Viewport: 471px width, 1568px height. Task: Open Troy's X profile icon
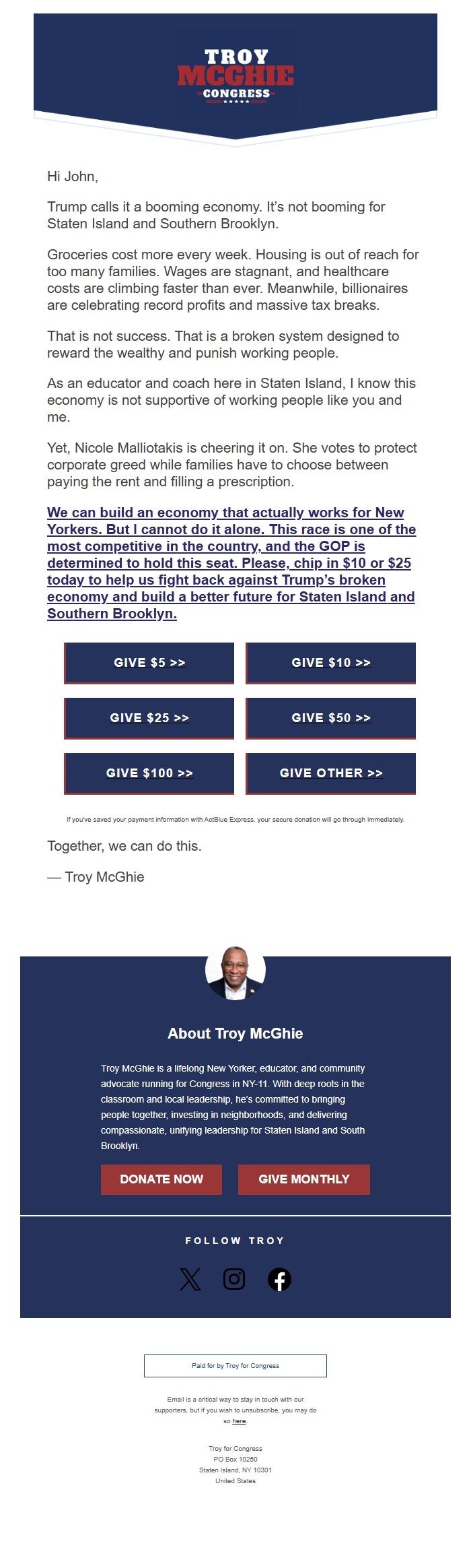pos(190,1279)
